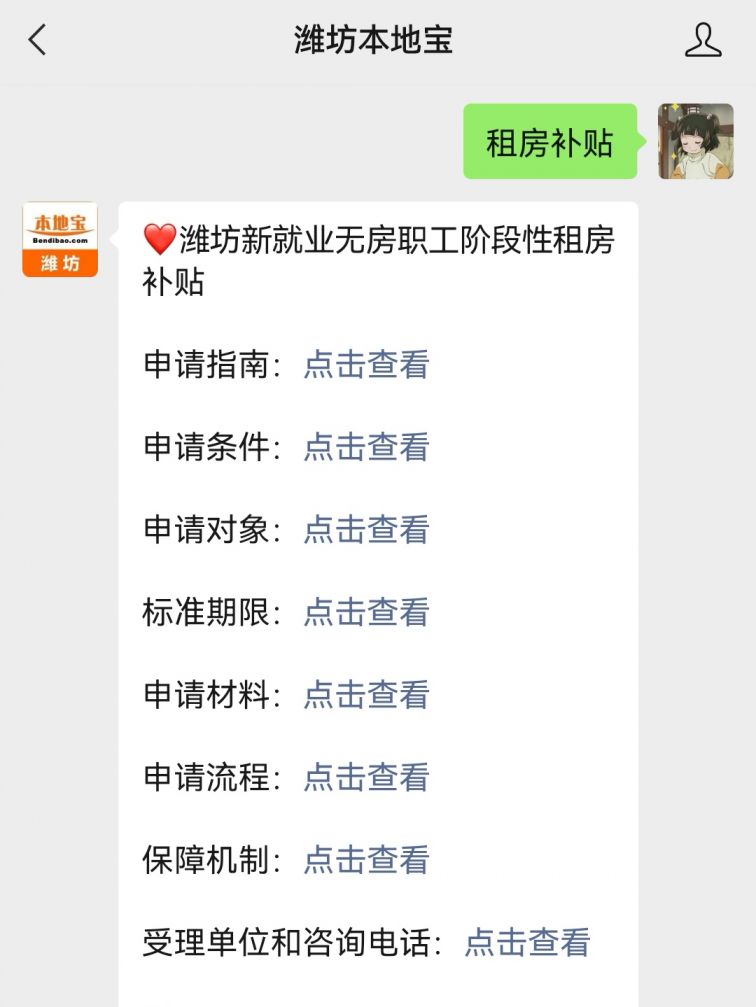Check 申请流程 via 点击查看

click(366, 777)
